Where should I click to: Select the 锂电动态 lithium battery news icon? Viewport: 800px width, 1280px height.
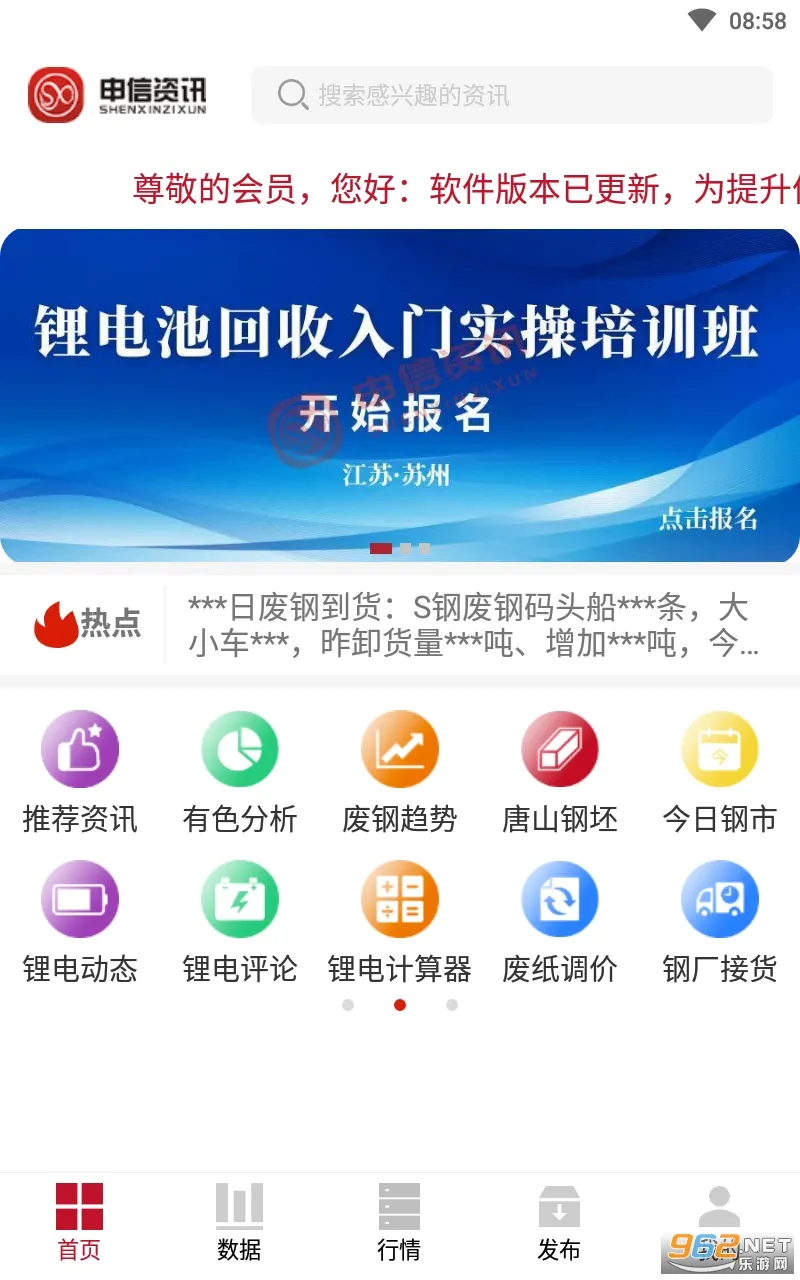(x=79, y=898)
